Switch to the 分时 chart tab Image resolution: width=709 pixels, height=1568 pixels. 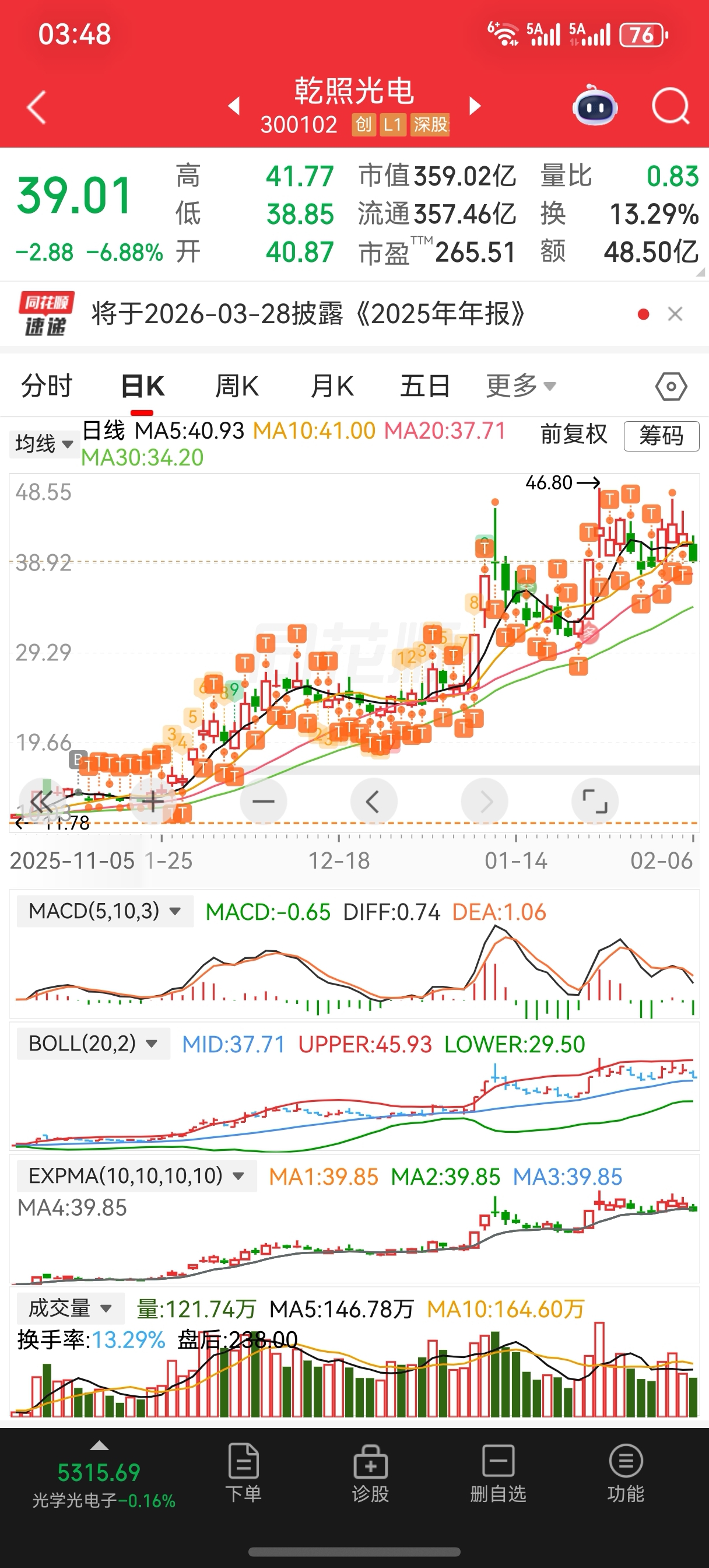pyautogui.click(x=46, y=386)
